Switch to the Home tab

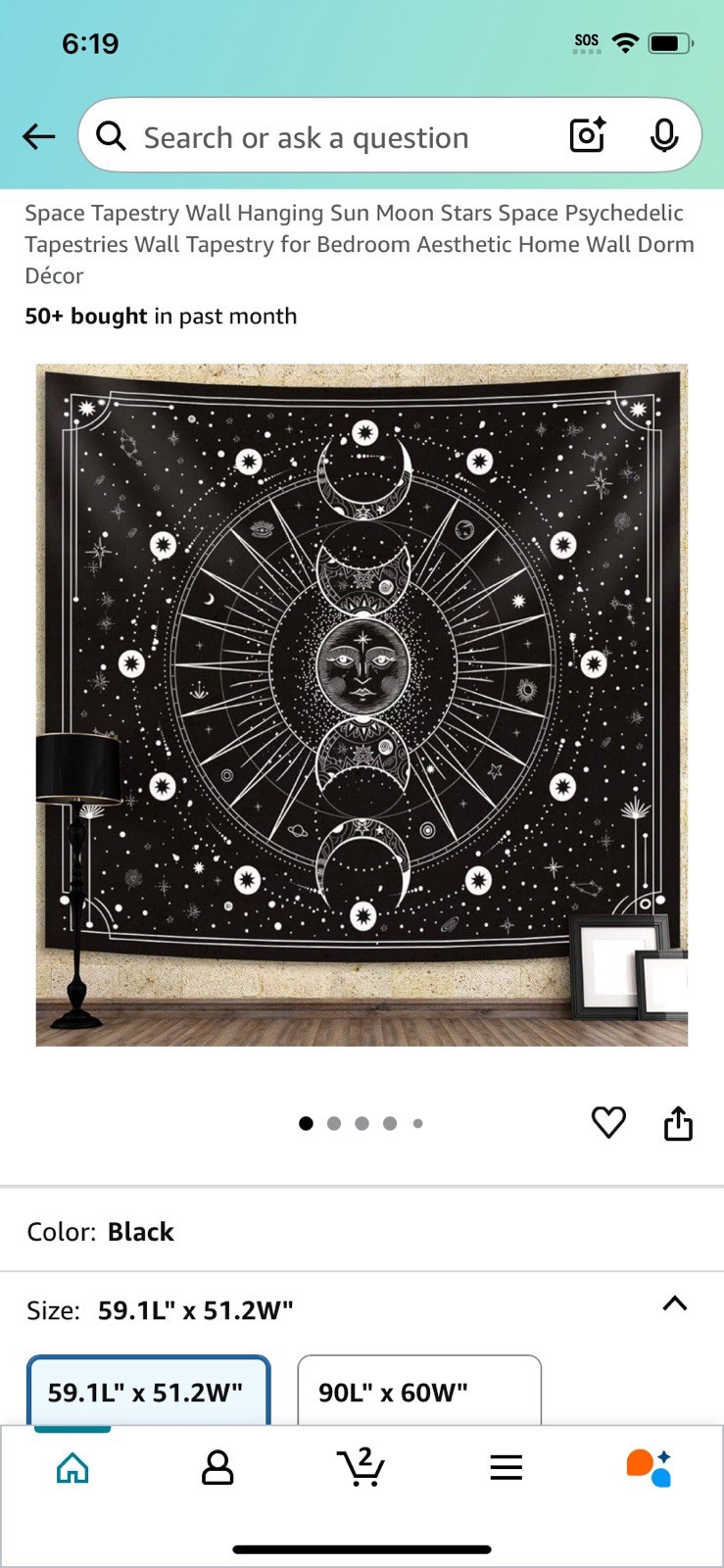[72, 1467]
